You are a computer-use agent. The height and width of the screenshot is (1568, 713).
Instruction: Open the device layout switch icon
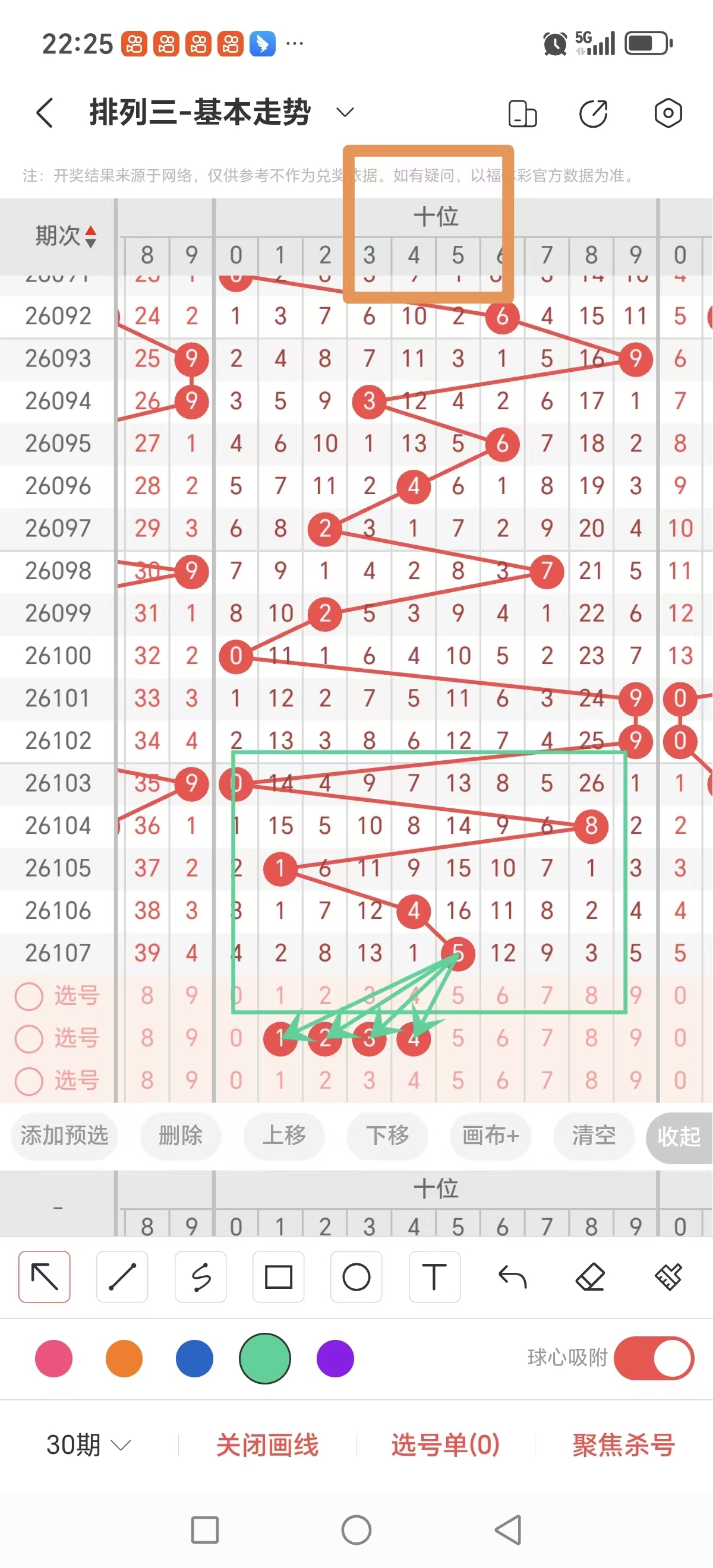[522, 113]
